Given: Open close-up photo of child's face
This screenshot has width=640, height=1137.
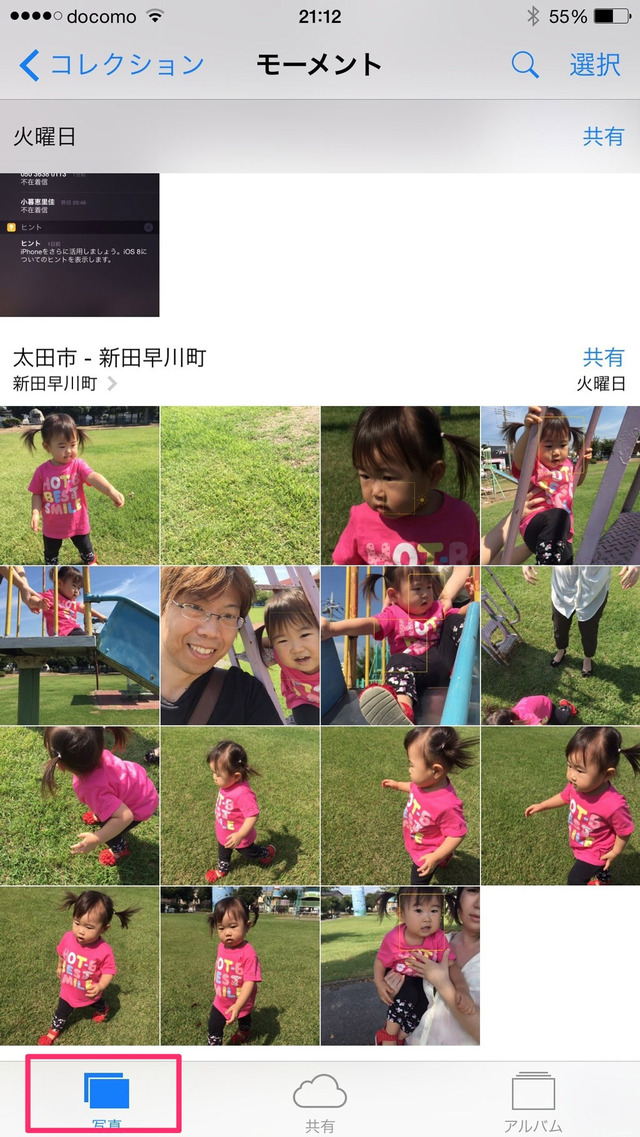Looking at the screenshot, I should point(400,485).
